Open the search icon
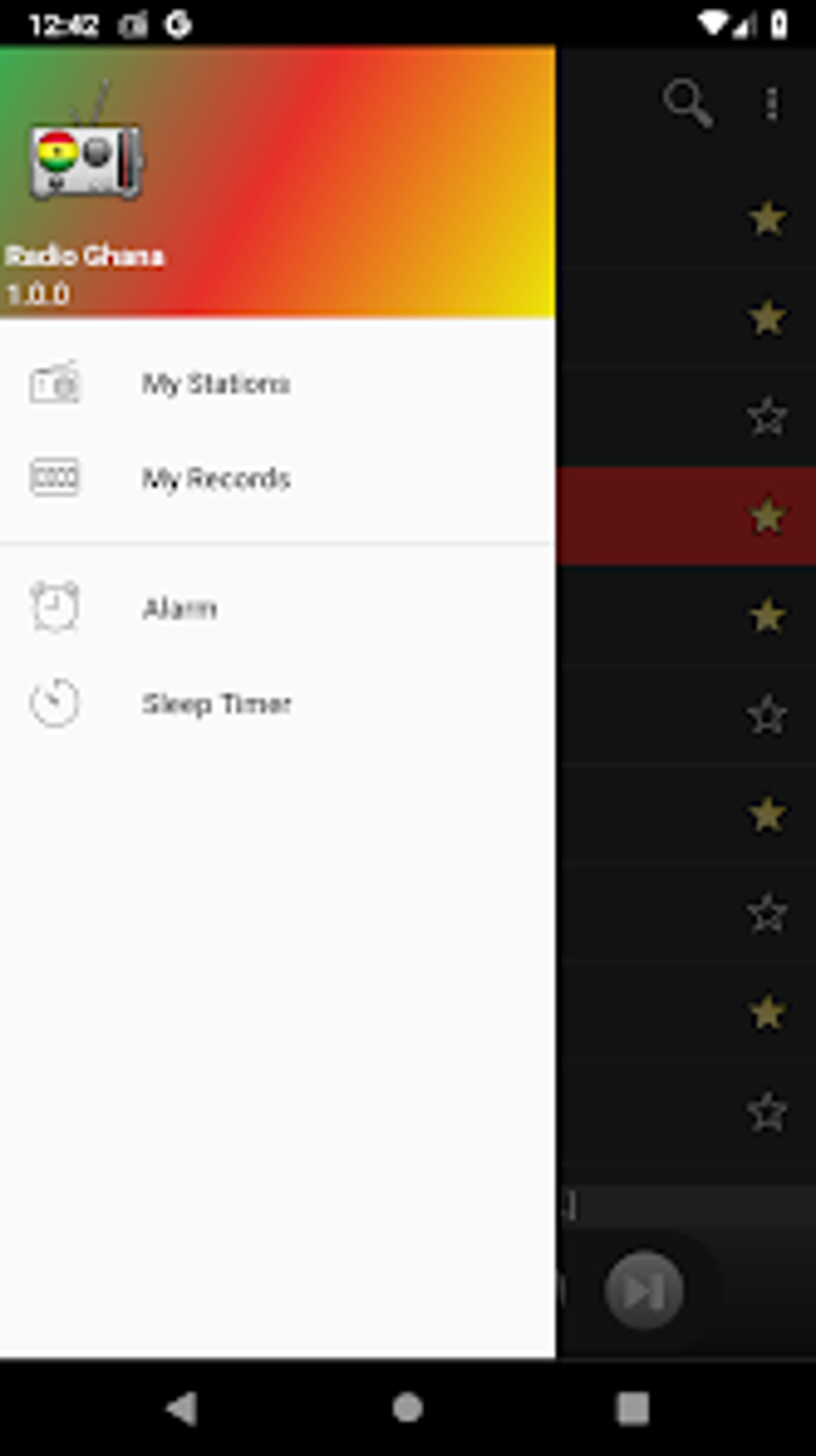 coord(688,102)
